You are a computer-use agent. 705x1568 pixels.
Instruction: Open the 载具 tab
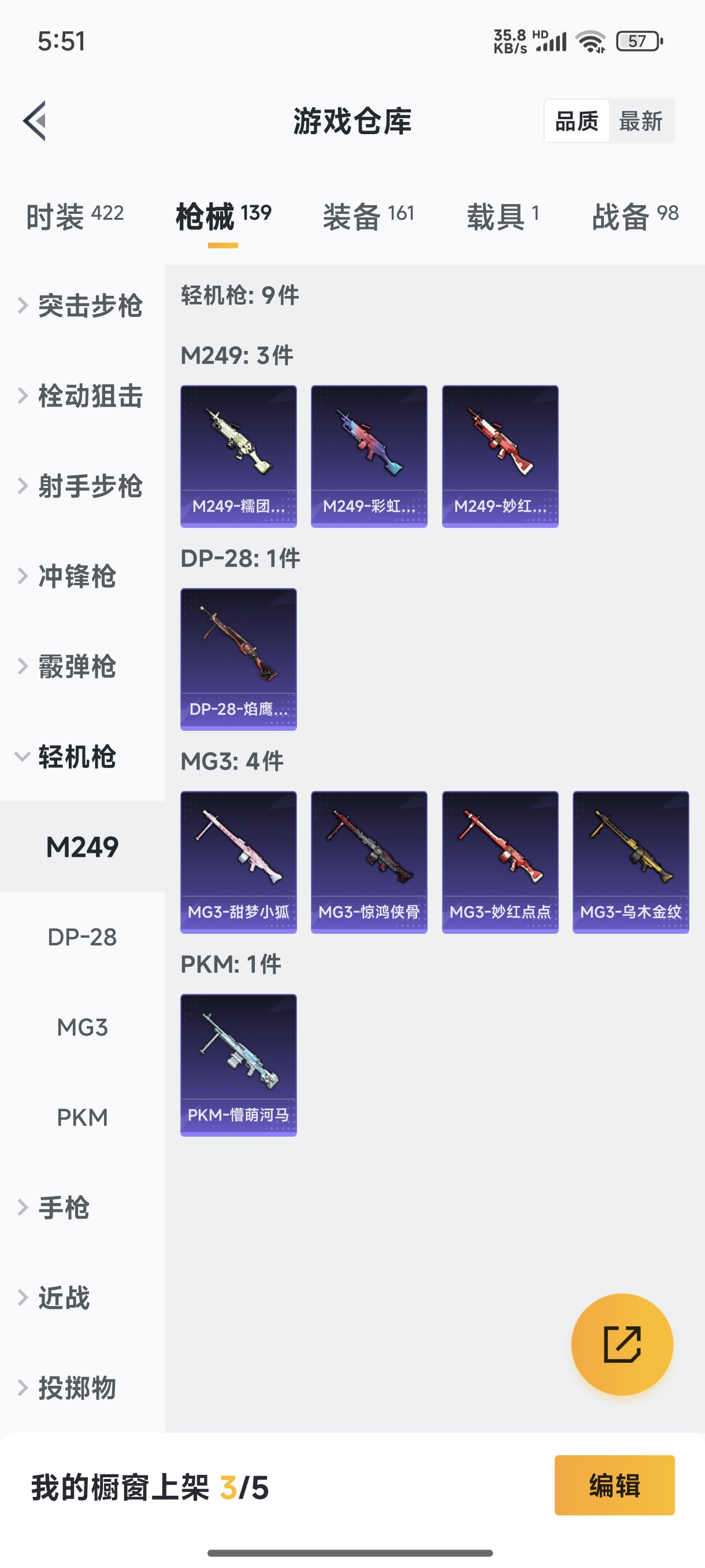pyautogui.click(x=502, y=216)
